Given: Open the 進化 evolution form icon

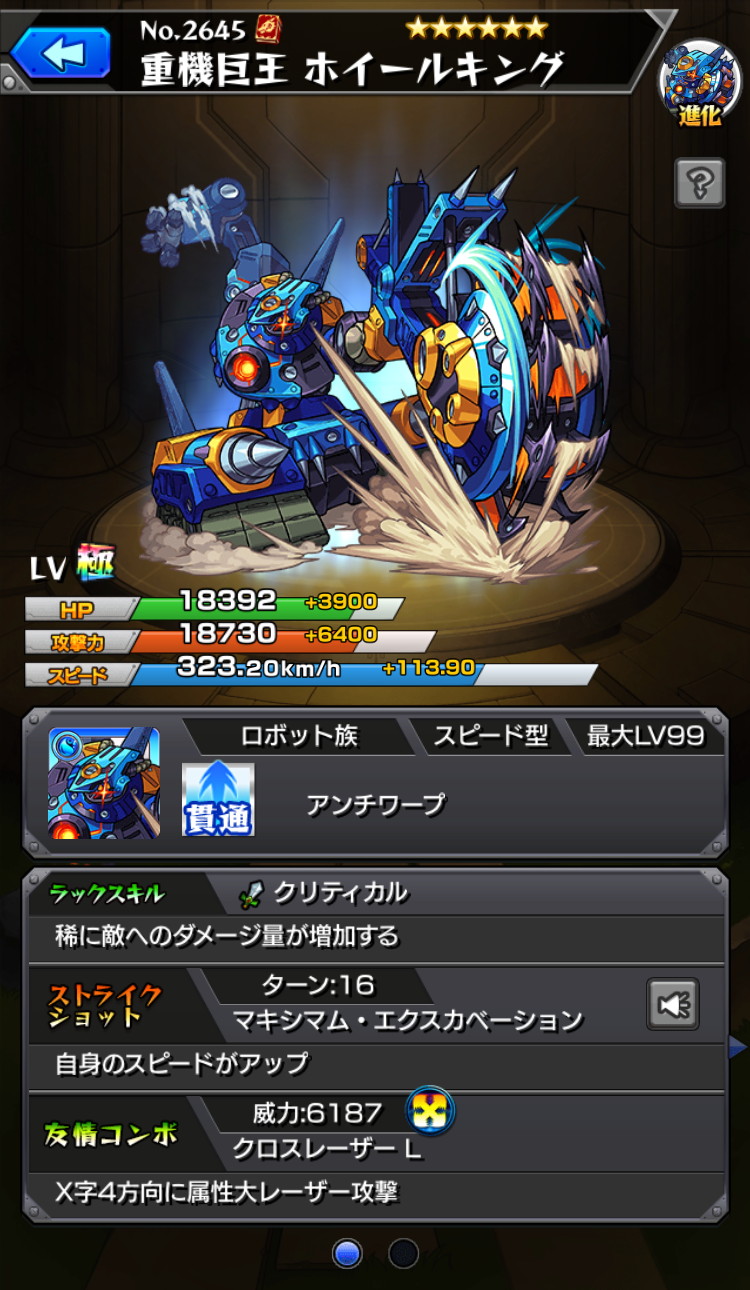Looking at the screenshot, I should click(x=700, y=85).
